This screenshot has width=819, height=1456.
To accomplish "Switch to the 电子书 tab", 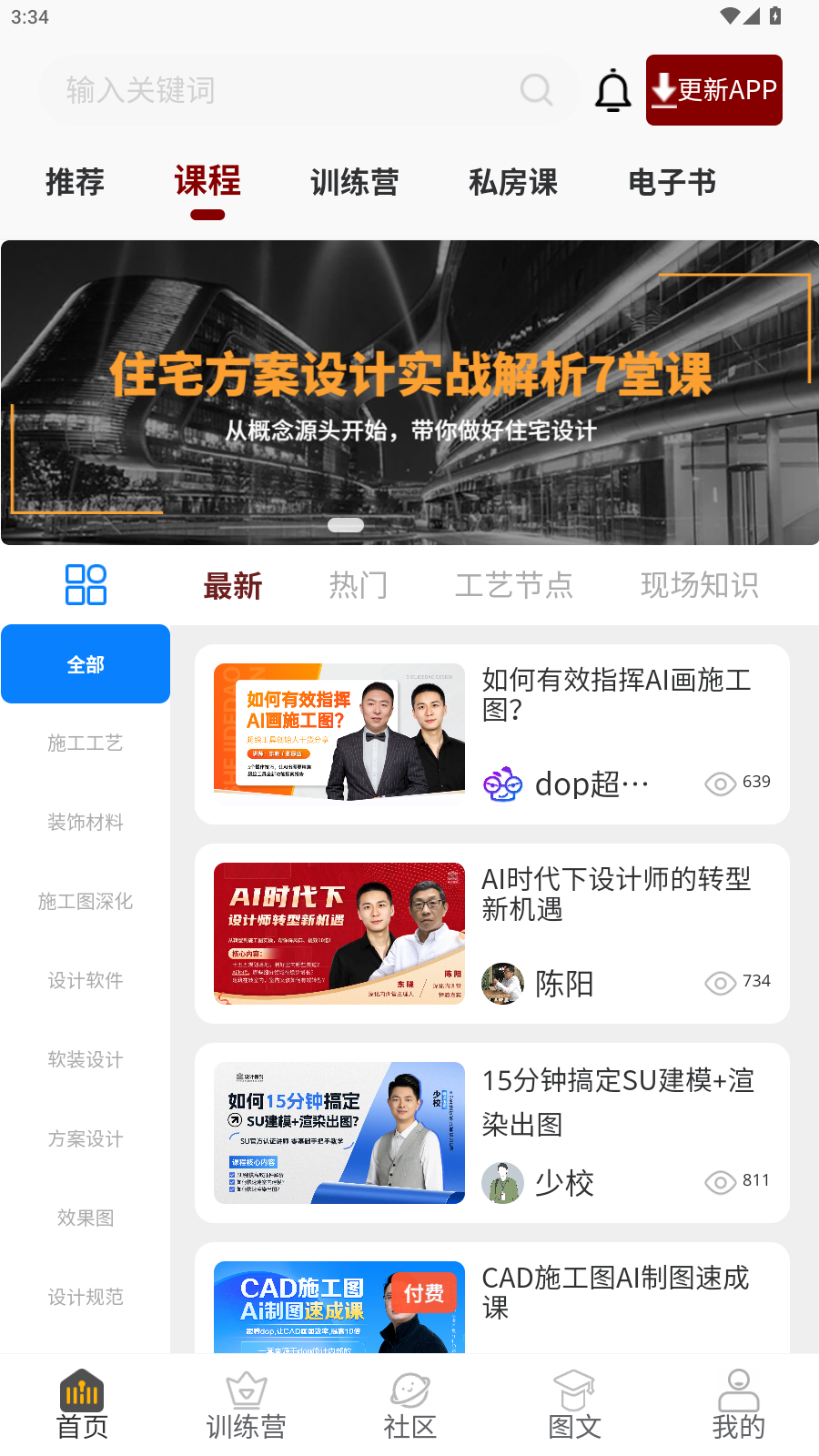I will 671,182.
